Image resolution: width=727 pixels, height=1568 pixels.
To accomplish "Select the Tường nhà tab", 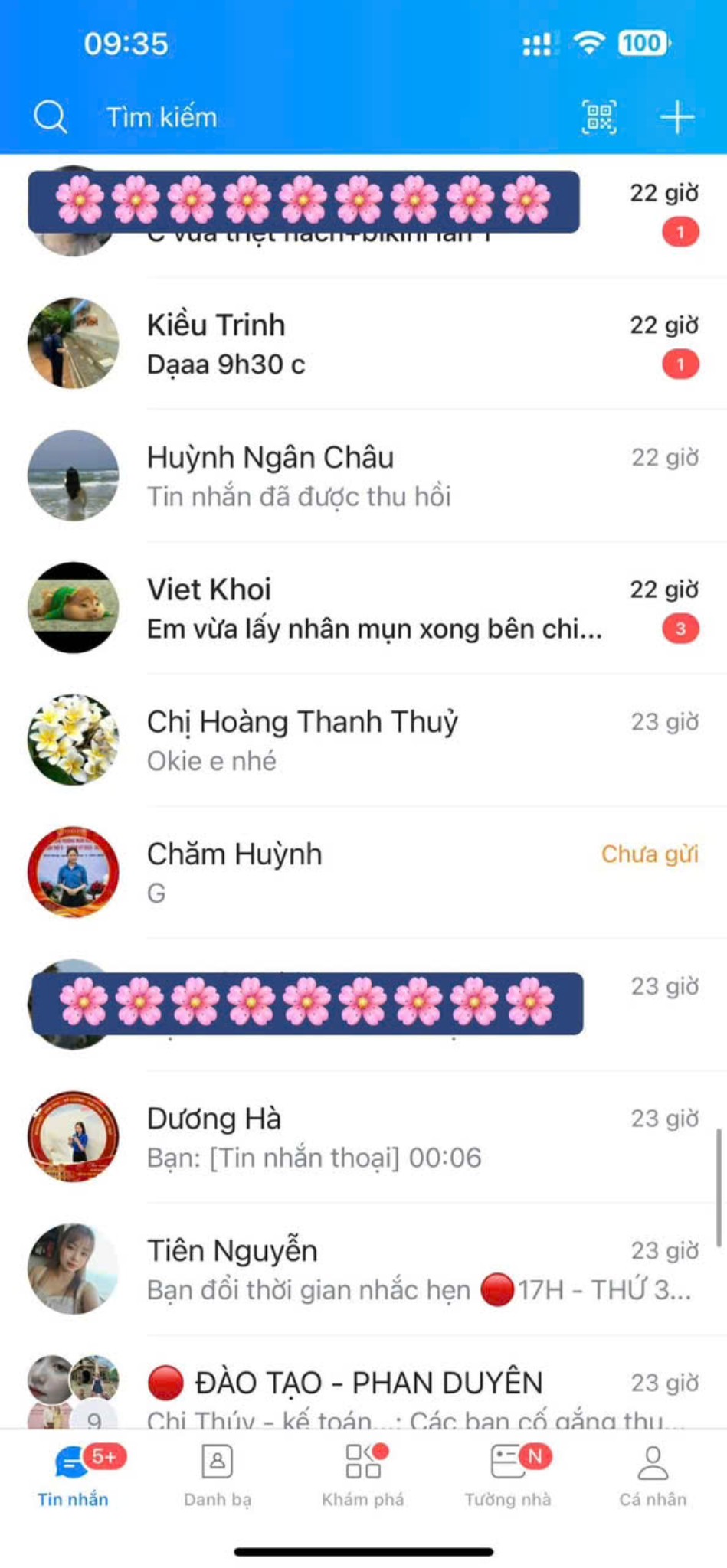I will [508, 1475].
